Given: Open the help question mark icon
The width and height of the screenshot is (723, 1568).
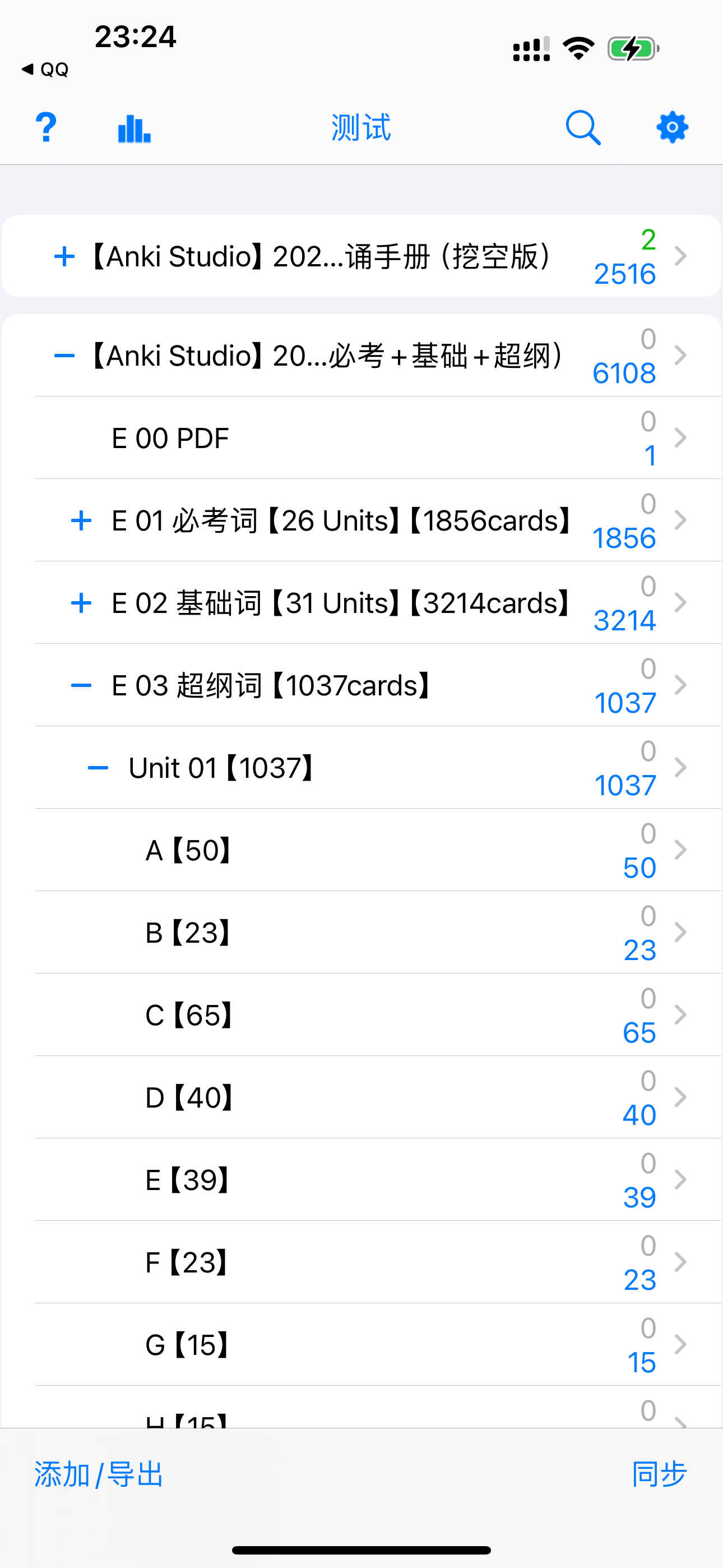Looking at the screenshot, I should click(x=45, y=128).
